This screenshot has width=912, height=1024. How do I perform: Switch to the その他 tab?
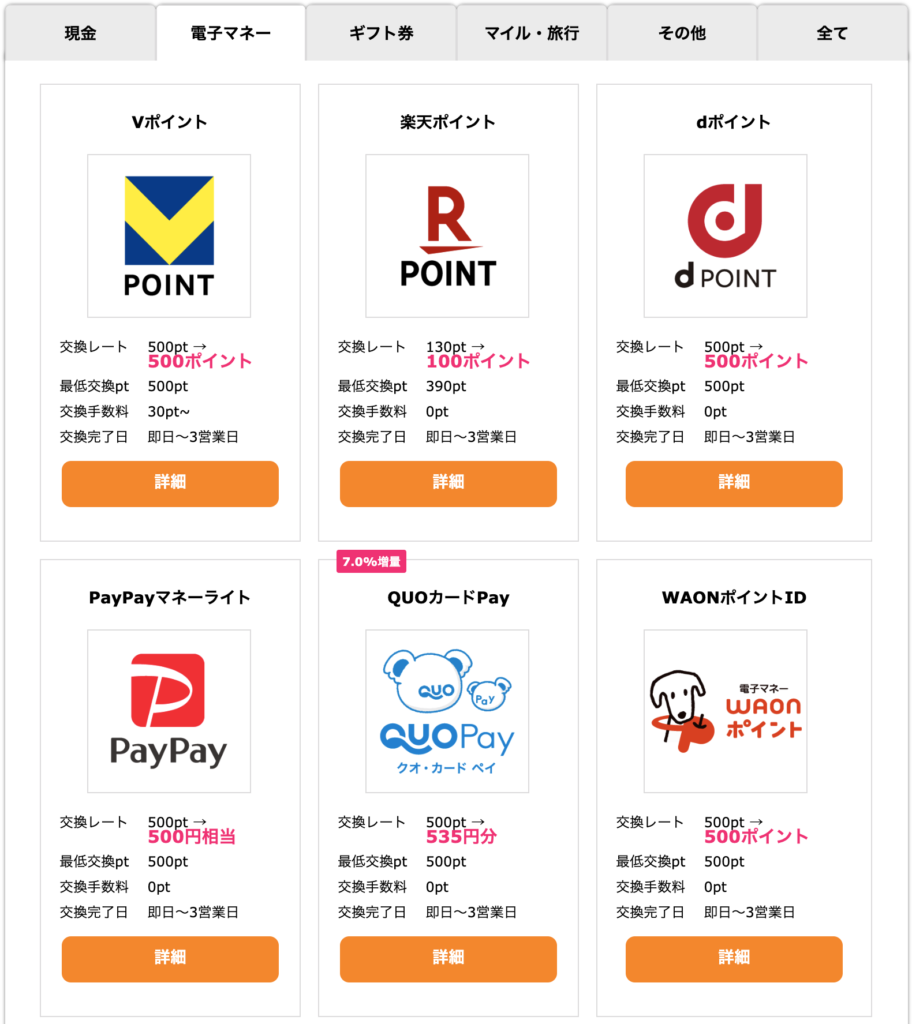pyautogui.click(x=682, y=33)
